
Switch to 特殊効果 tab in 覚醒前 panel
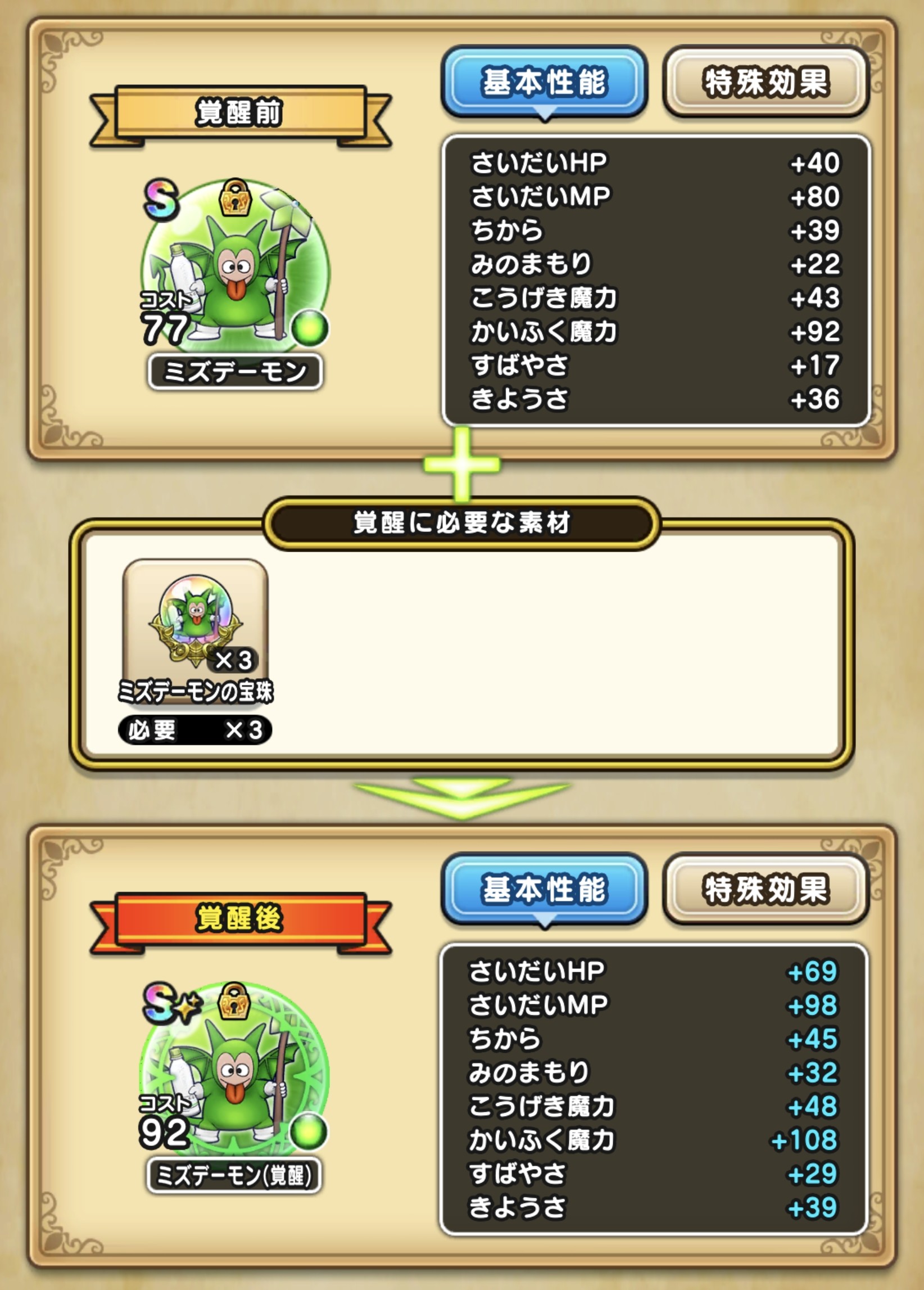[766, 83]
